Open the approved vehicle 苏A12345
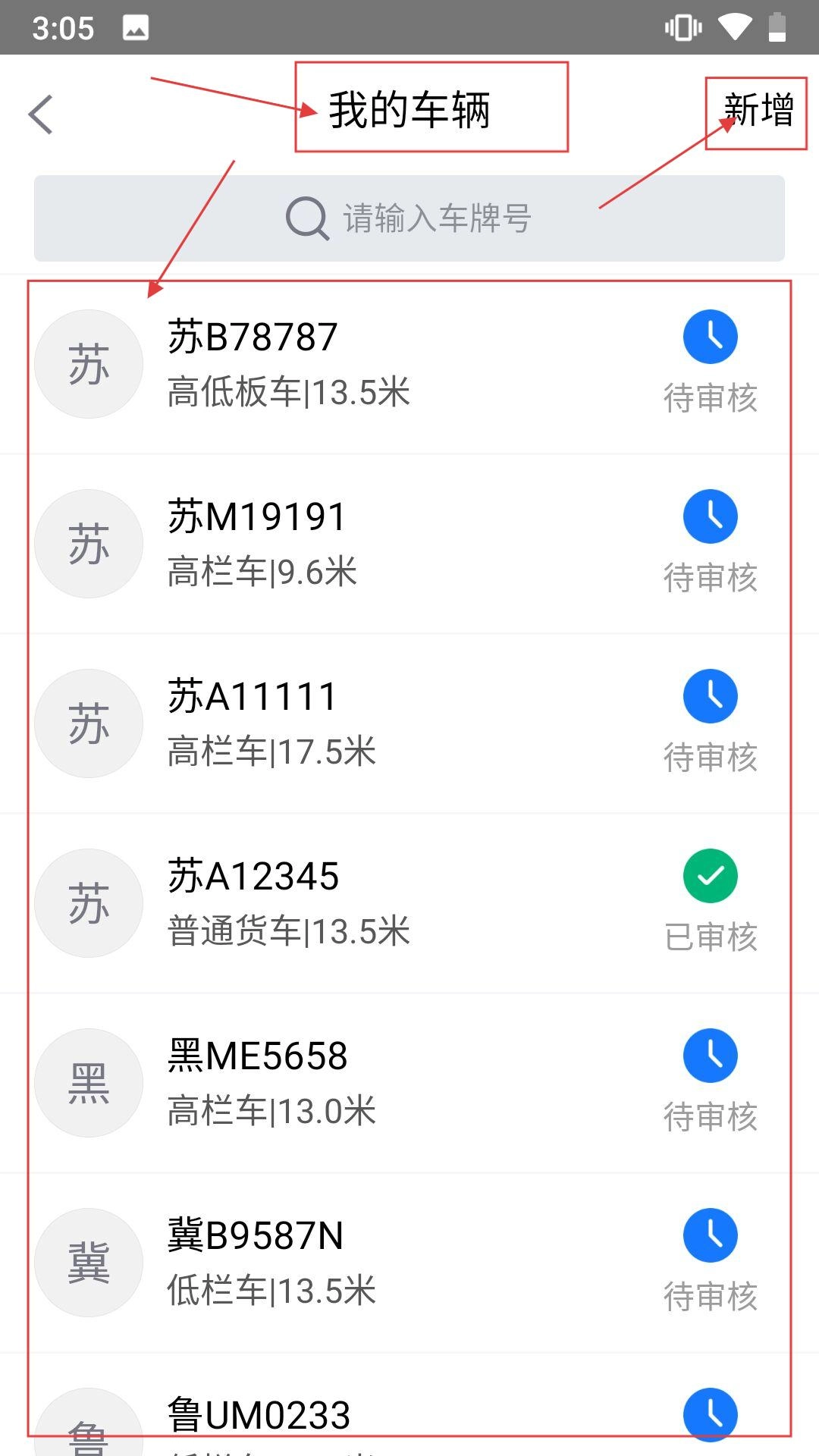The height and width of the screenshot is (1456, 819). click(x=253, y=877)
